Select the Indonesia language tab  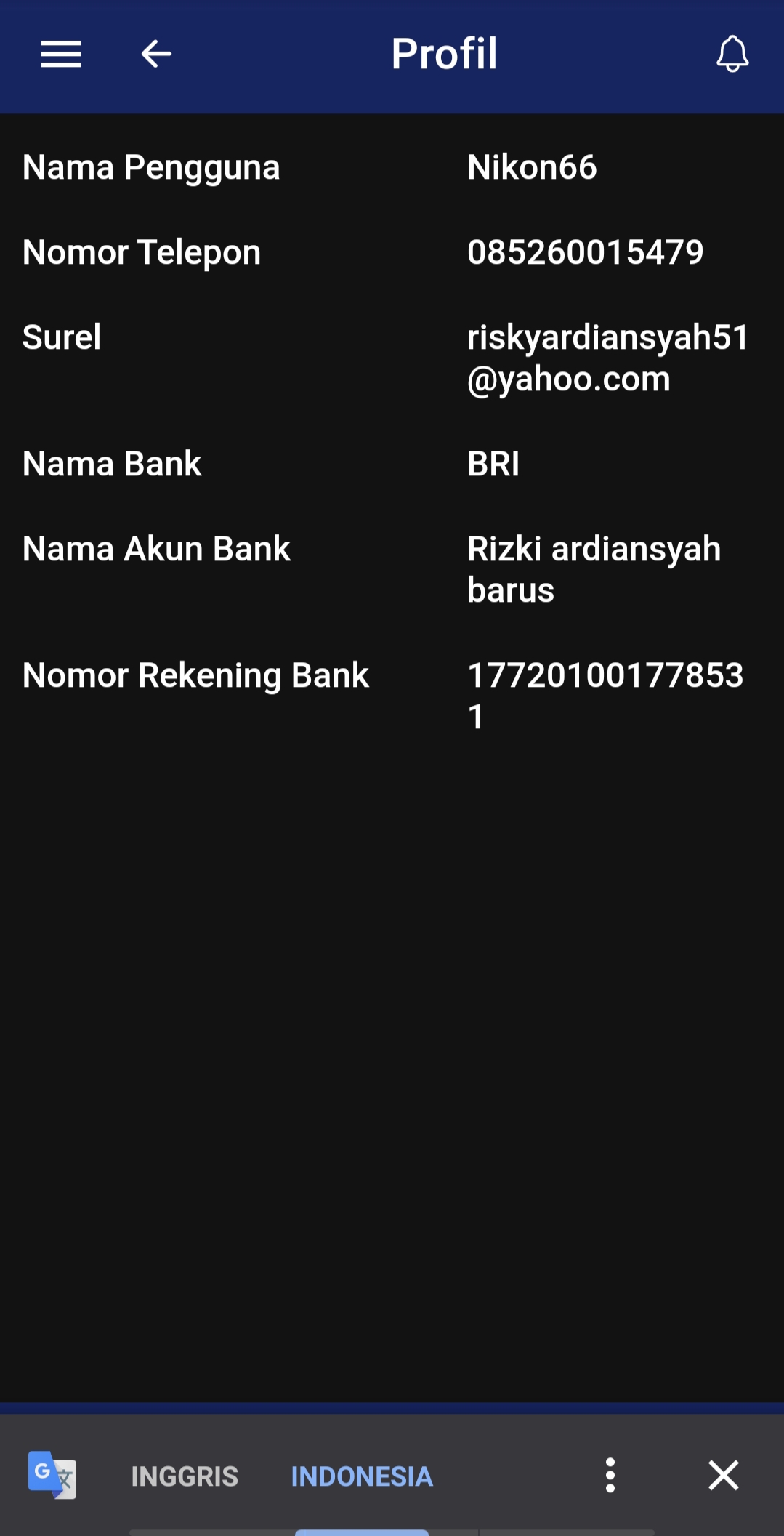362,1476
